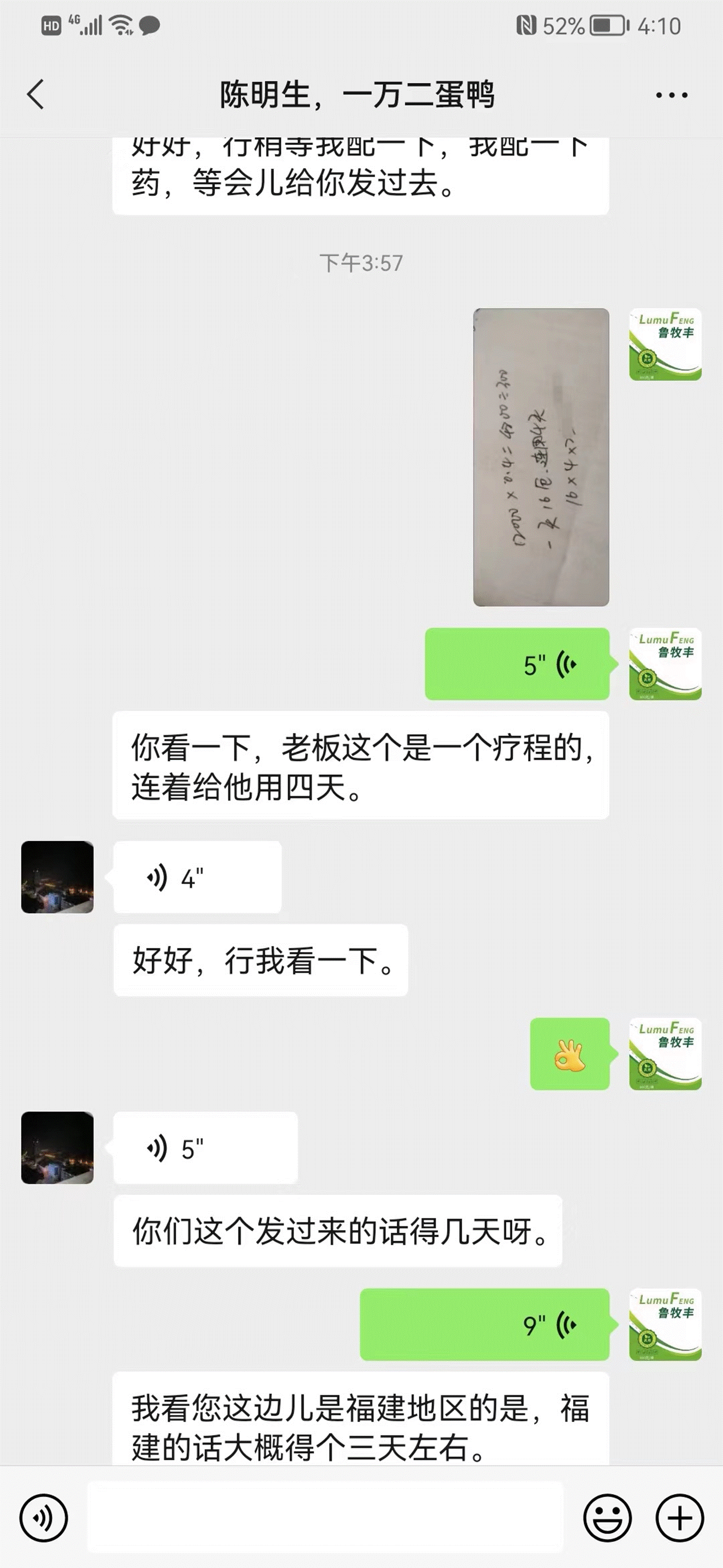Open the contact's night-city avatar profile
The height and width of the screenshot is (1568, 723).
coord(57,877)
